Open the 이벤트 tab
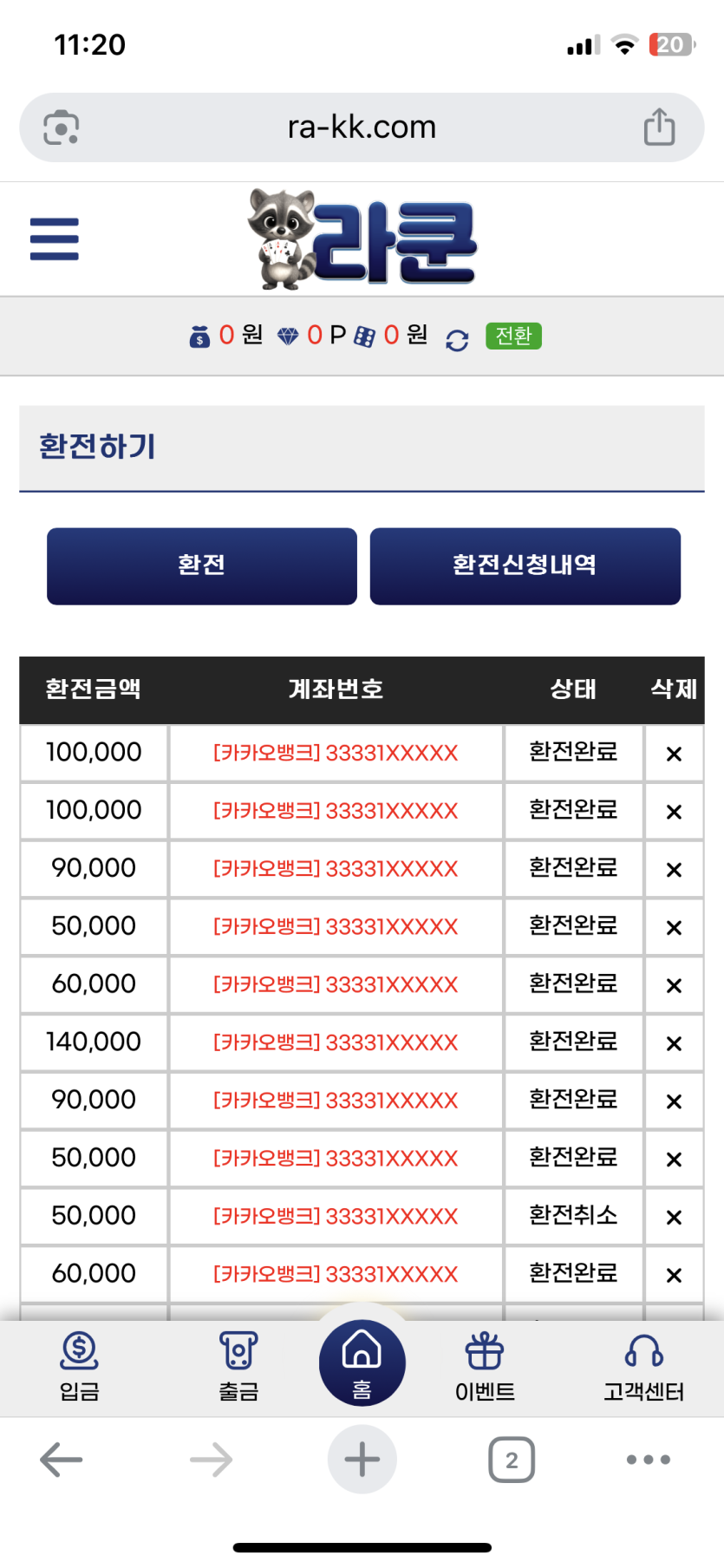The image size is (724, 1568). [x=485, y=1367]
